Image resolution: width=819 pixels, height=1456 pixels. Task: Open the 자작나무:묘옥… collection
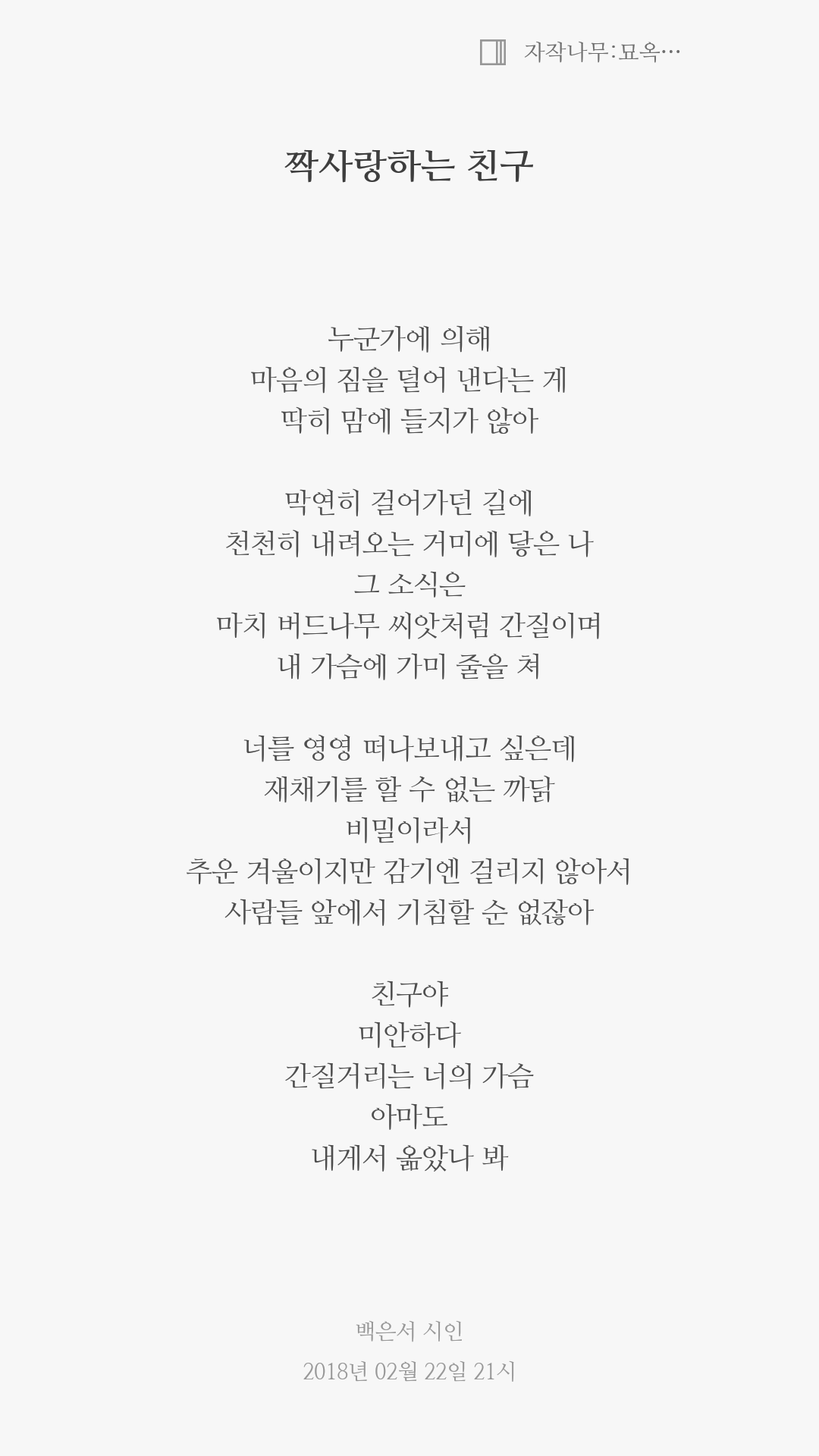click(x=581, y=52)
